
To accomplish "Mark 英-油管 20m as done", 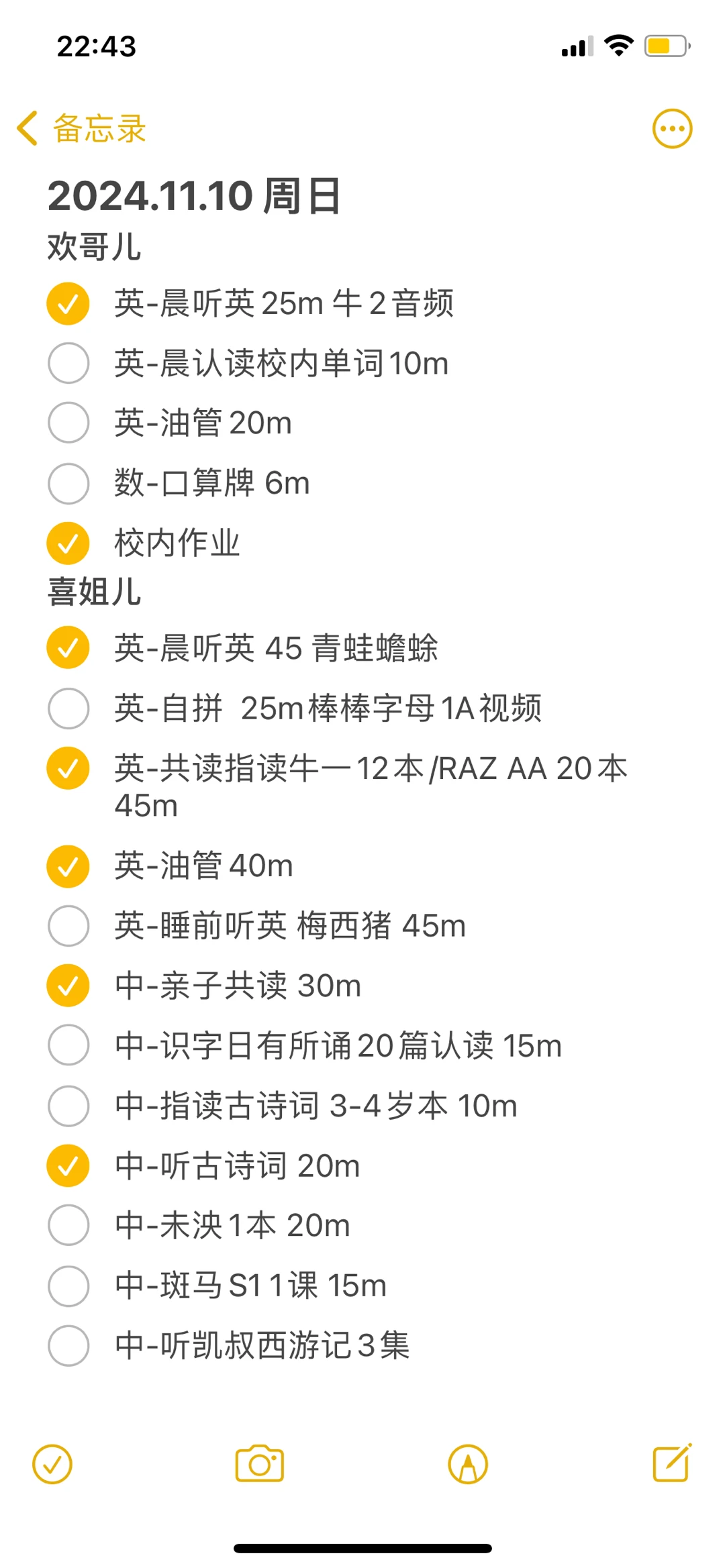I will [x=68, y=423].
